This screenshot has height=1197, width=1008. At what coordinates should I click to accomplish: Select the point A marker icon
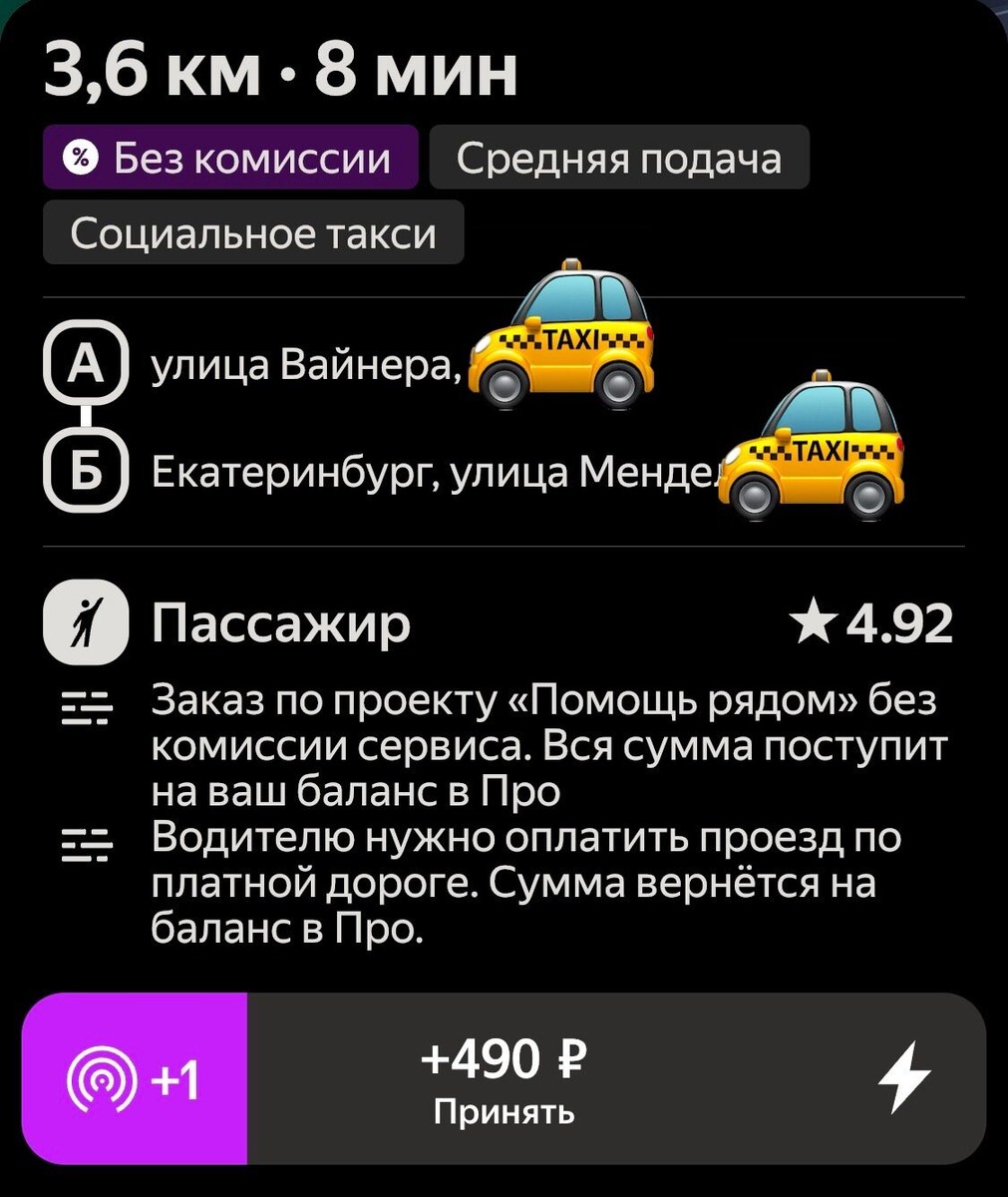point(85,362)
